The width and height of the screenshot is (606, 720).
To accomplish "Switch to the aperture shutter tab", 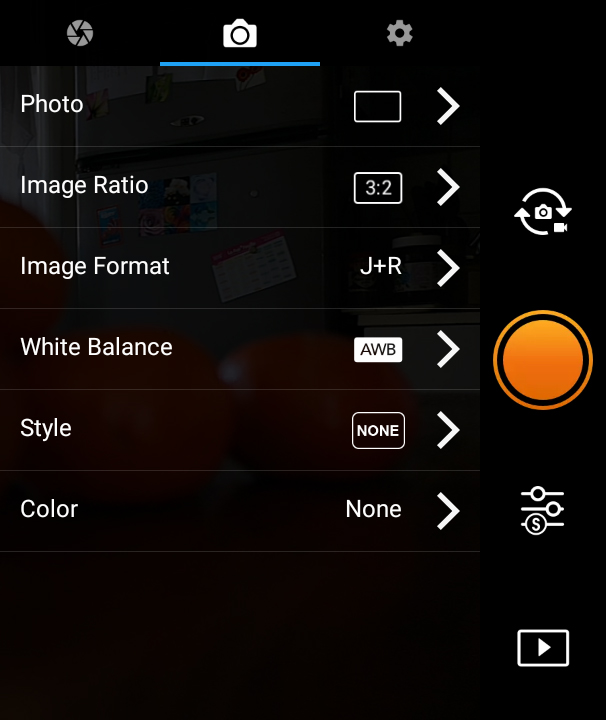I will click(80, 34).
